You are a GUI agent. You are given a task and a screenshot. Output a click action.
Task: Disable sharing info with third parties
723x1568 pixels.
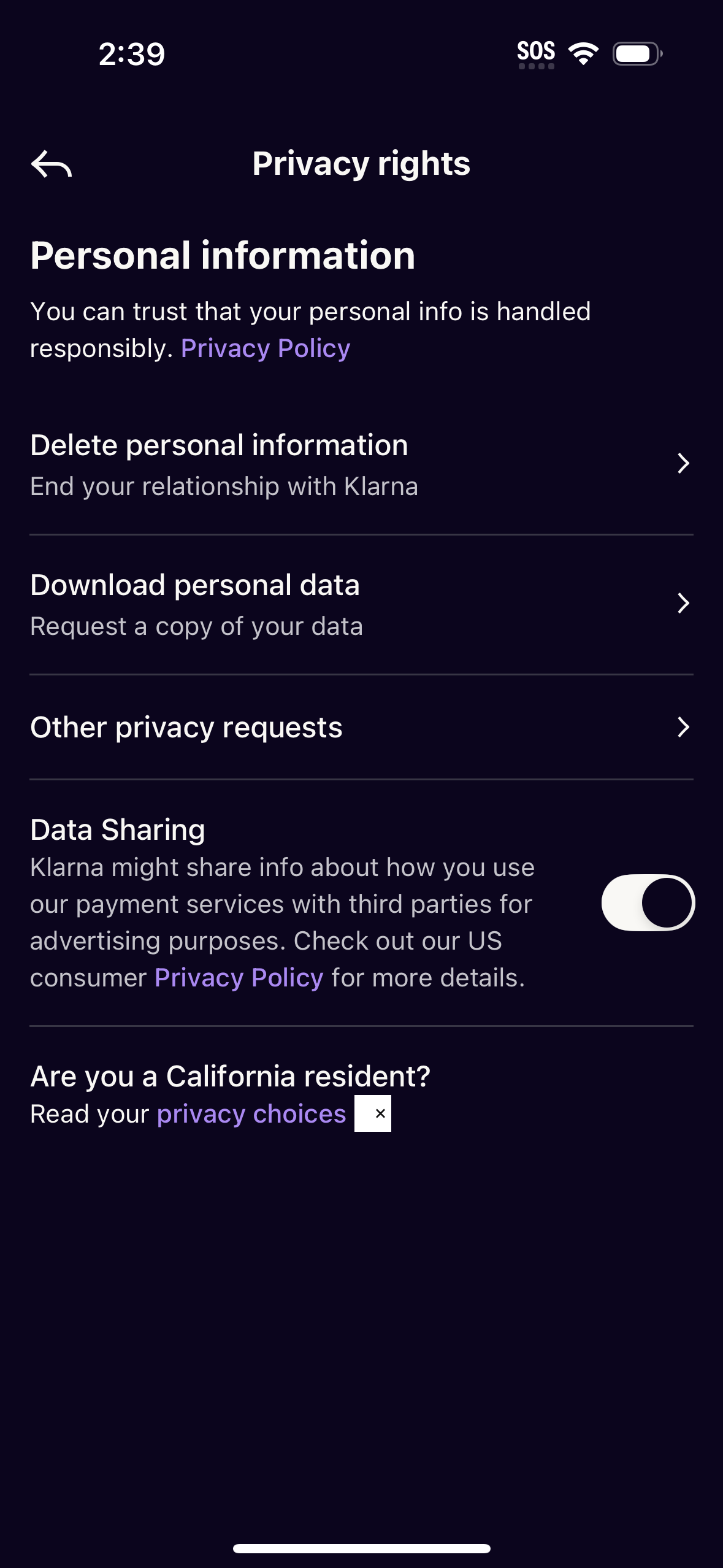tap(647, 902)
